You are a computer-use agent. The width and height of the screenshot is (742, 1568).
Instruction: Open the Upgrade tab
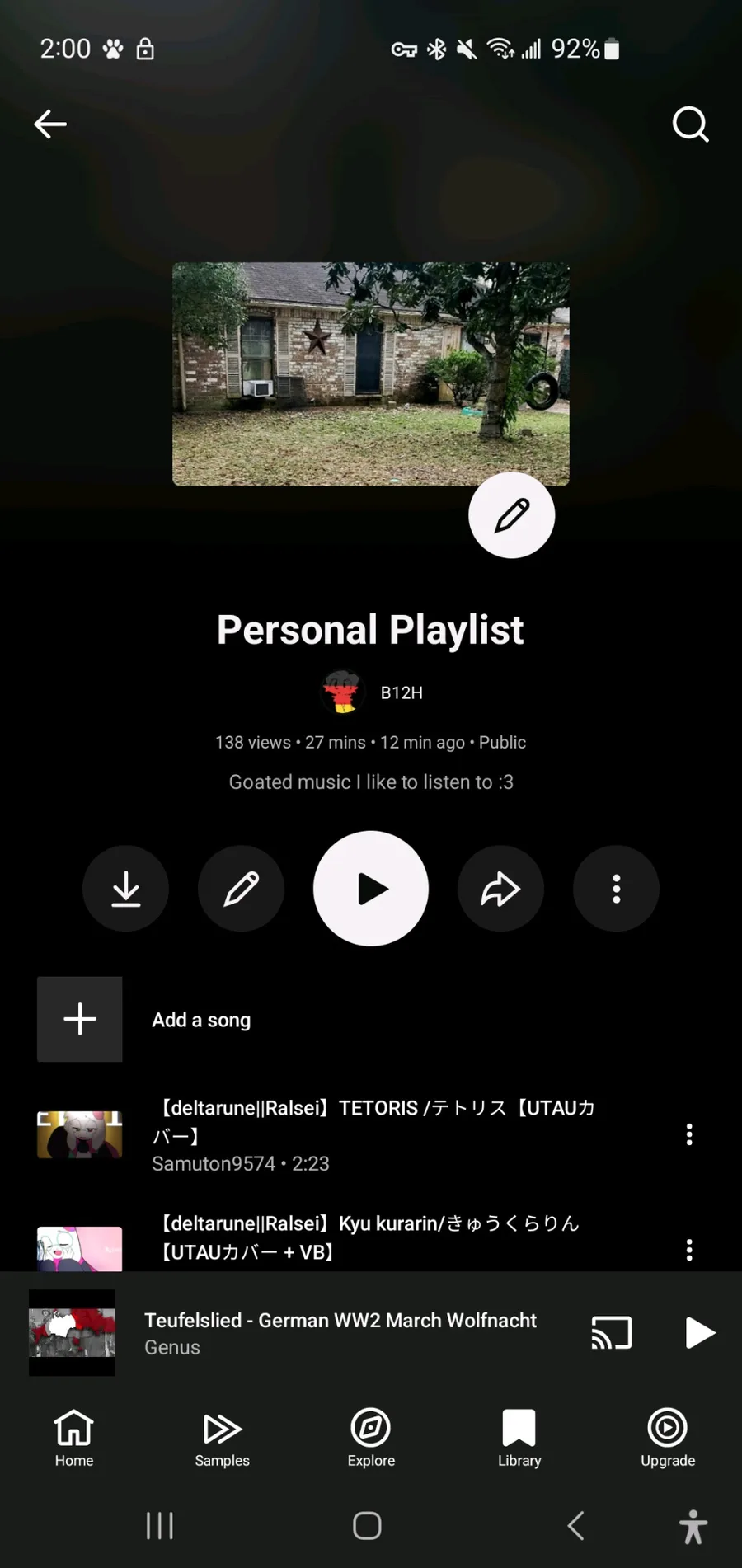point(668,1438)
